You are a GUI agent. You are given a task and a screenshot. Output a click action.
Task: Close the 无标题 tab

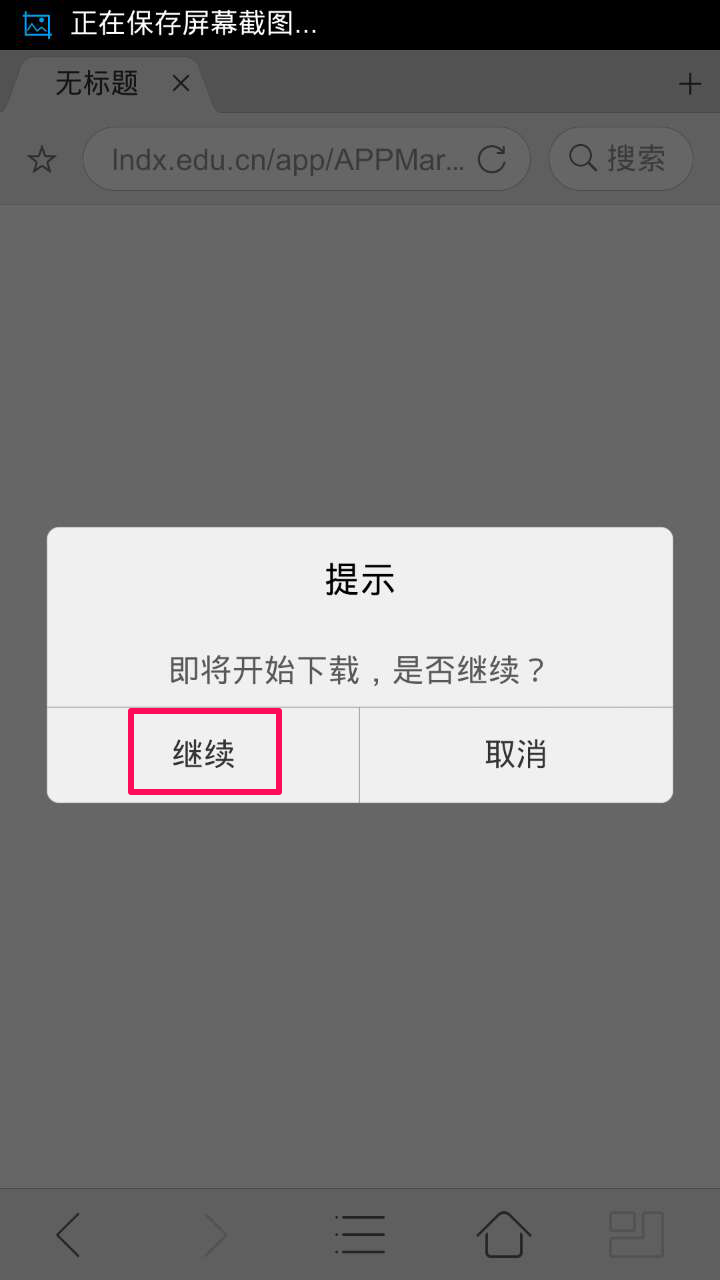click(181, 84)
